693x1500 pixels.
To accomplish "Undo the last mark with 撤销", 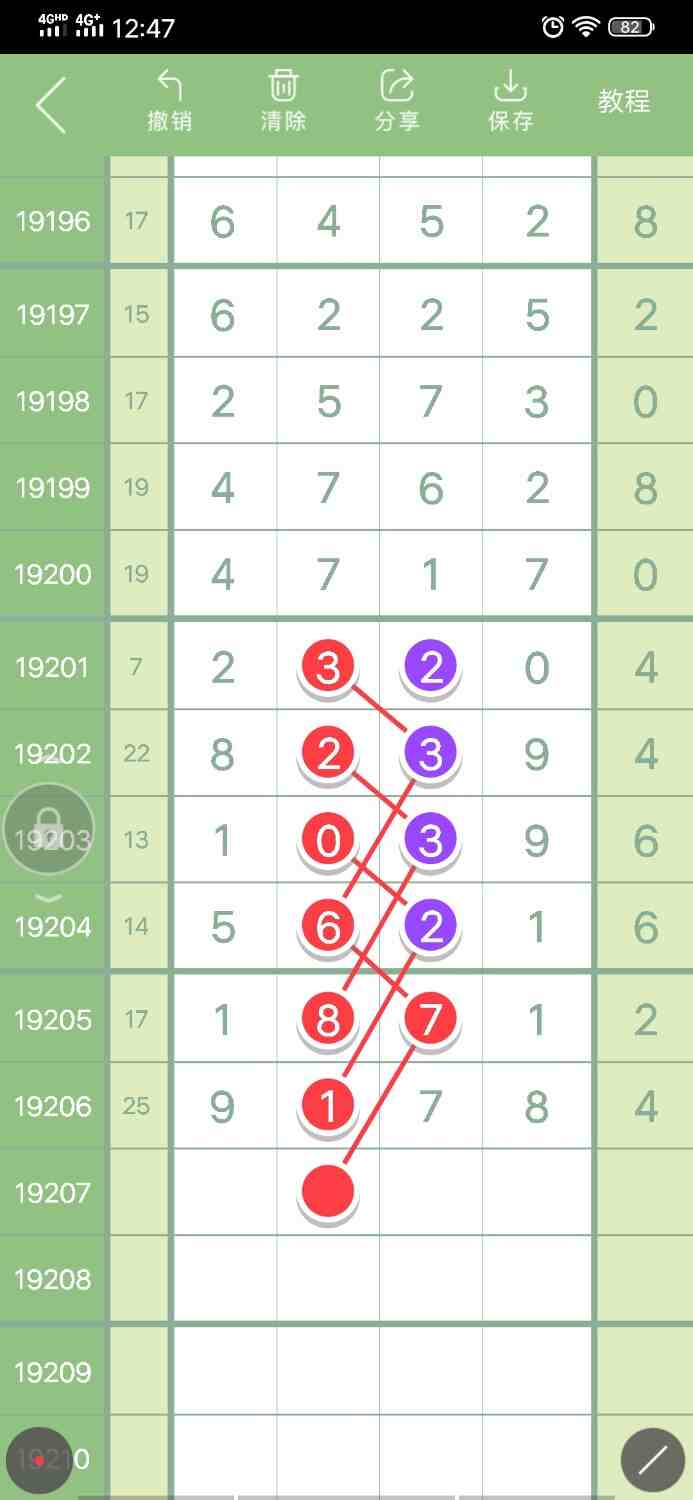I will click(x=169, y=102).
